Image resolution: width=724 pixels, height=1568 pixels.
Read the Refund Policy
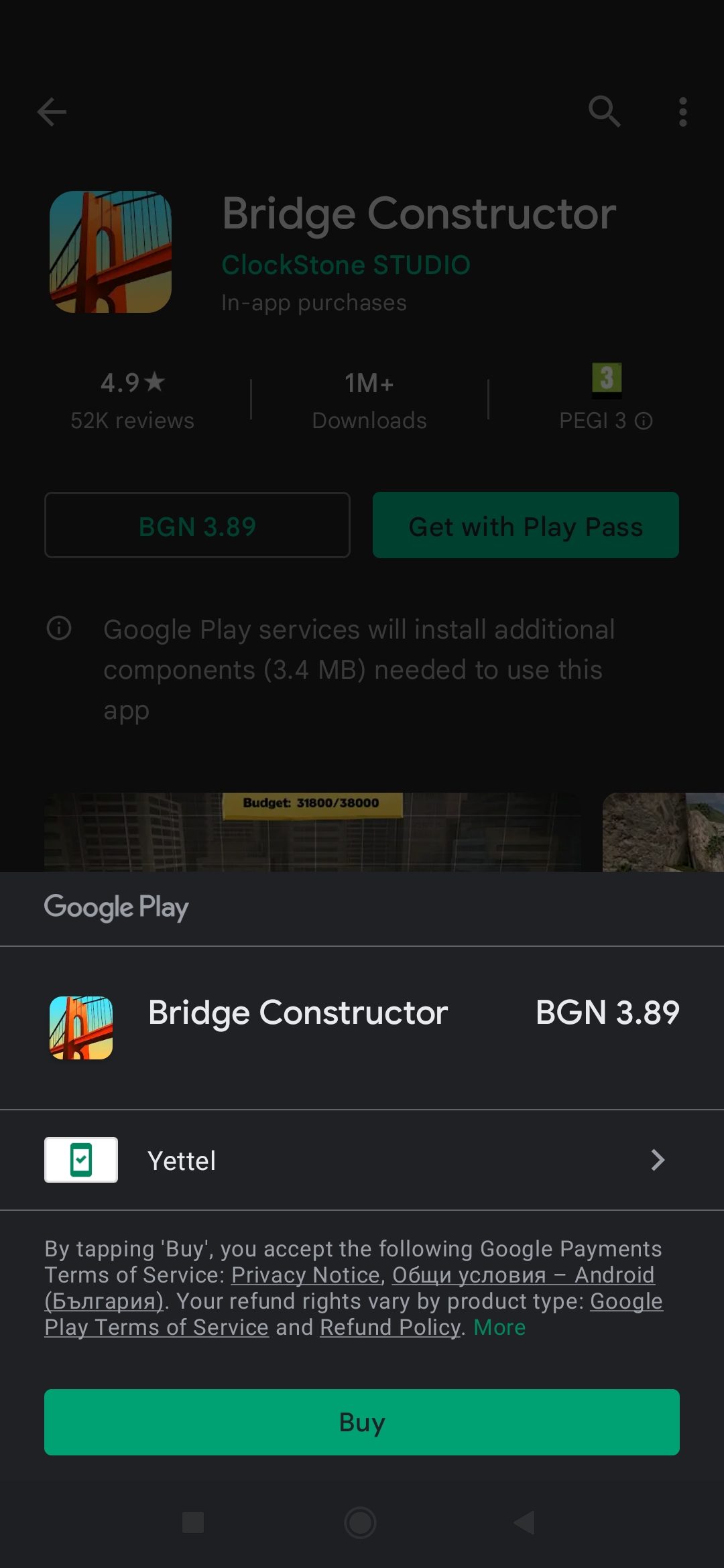390,1327
